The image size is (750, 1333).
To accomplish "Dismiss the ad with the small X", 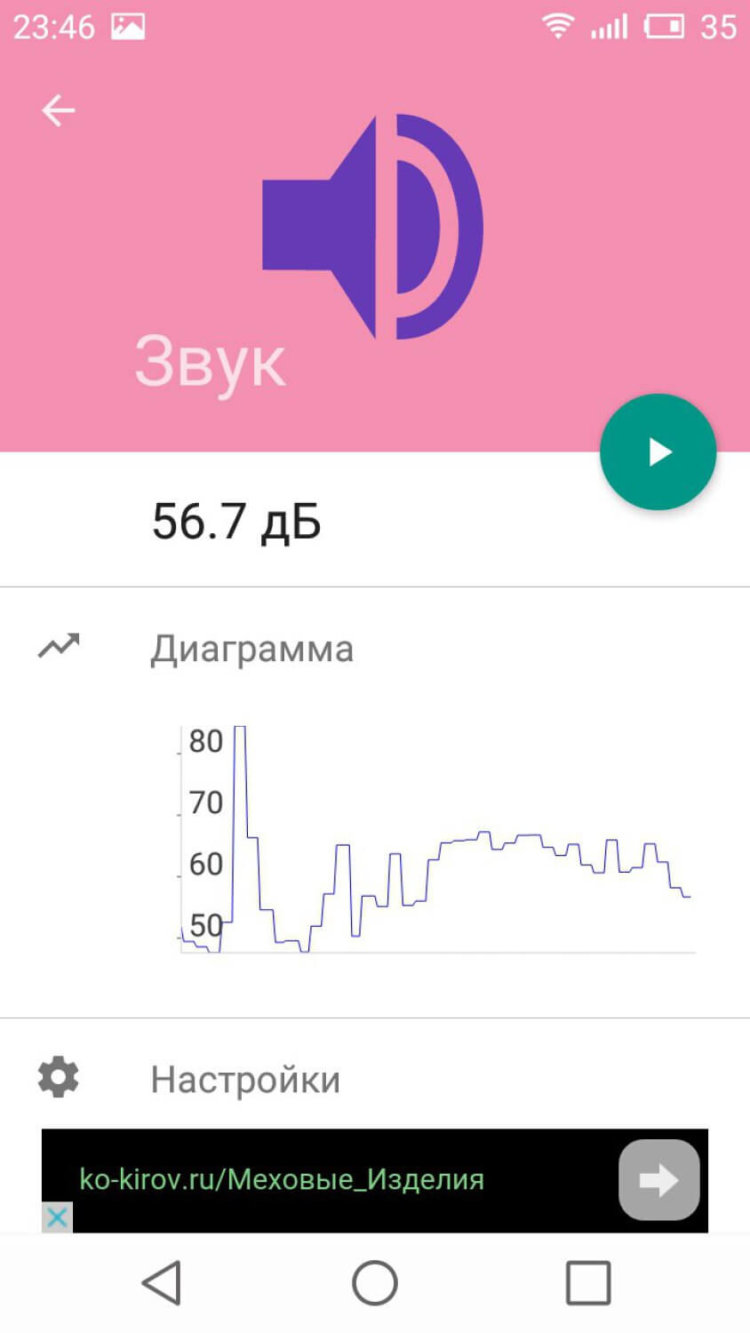I will (57, 1218).
